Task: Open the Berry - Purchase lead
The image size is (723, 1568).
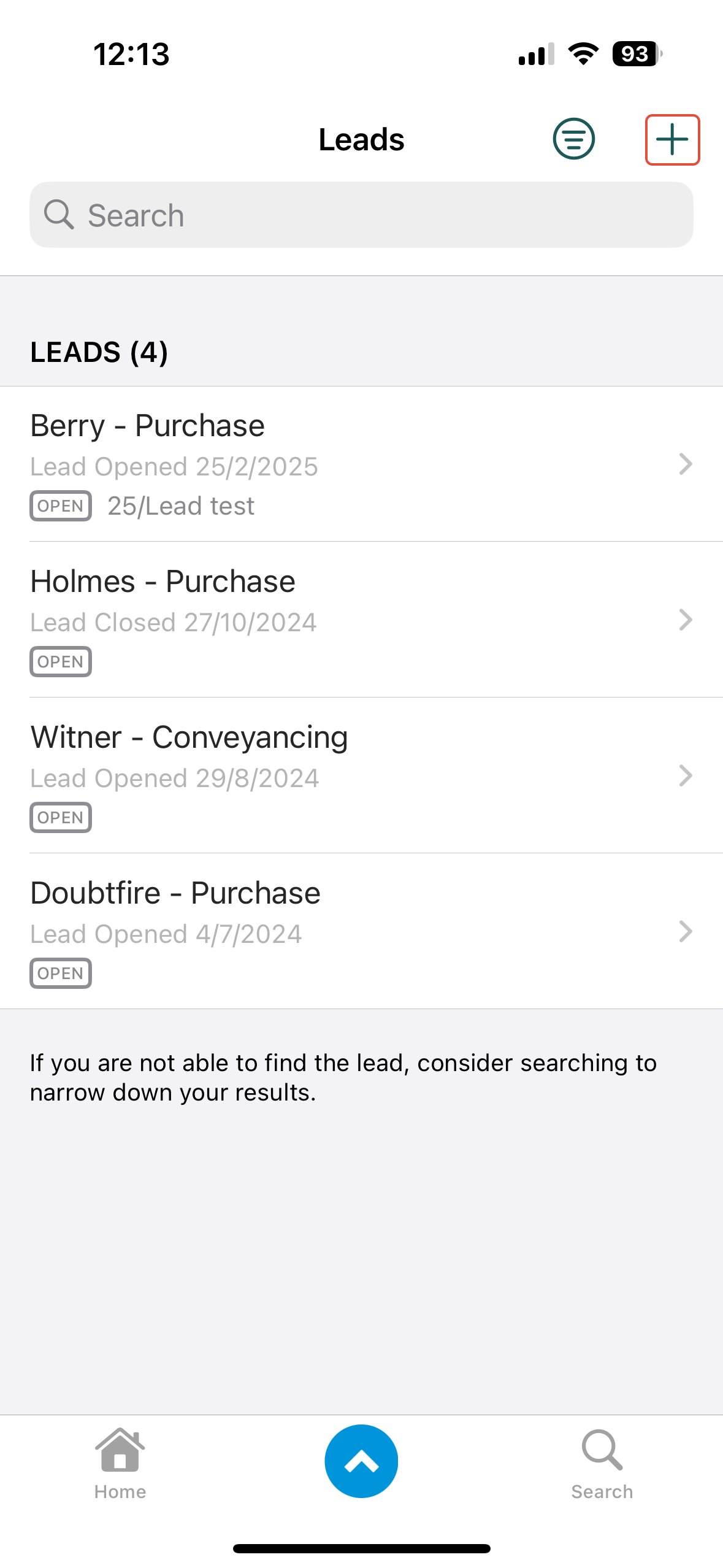Action: tap(361, 464)
